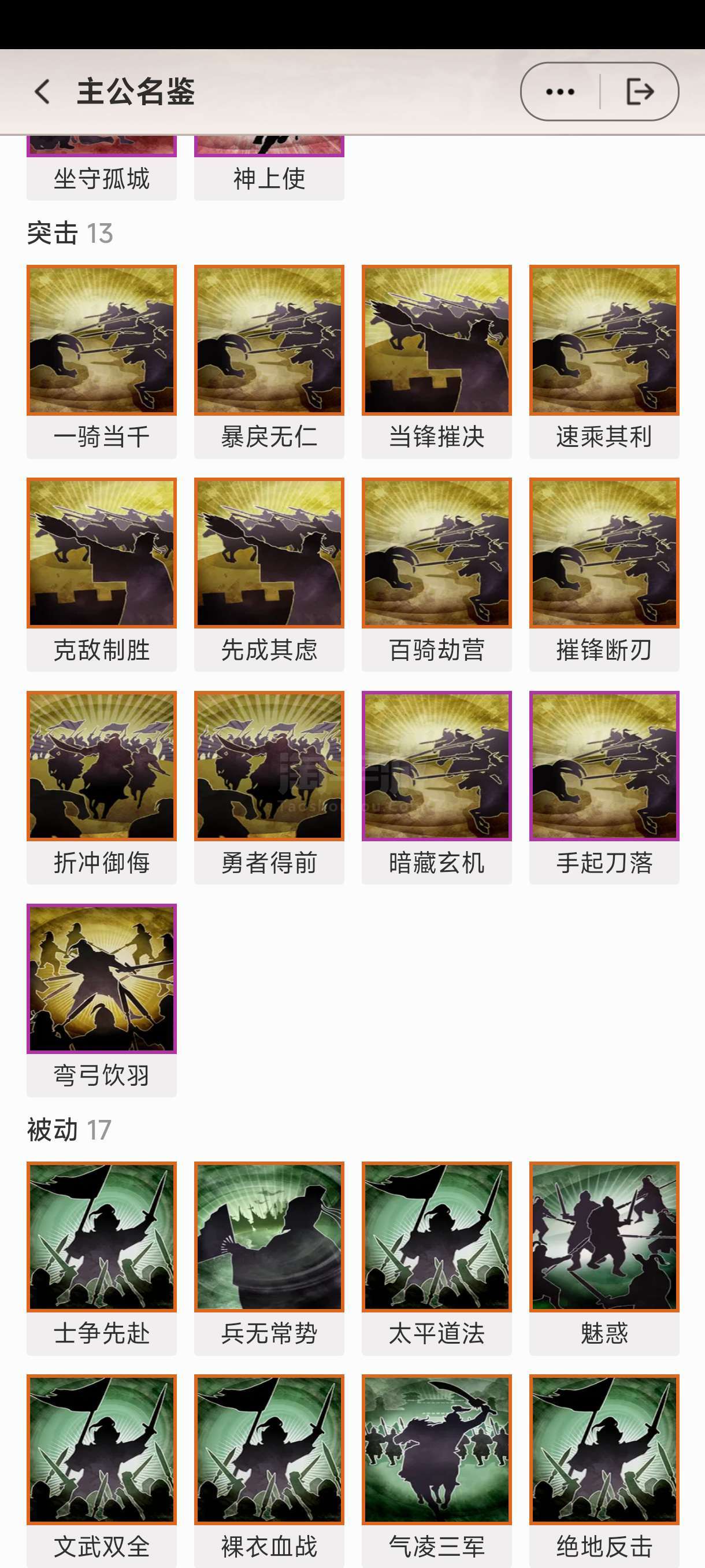Screen dimensions: 705x1568
Task: Go back from 主公名鉴 page
Action: (x=42, y=92)
